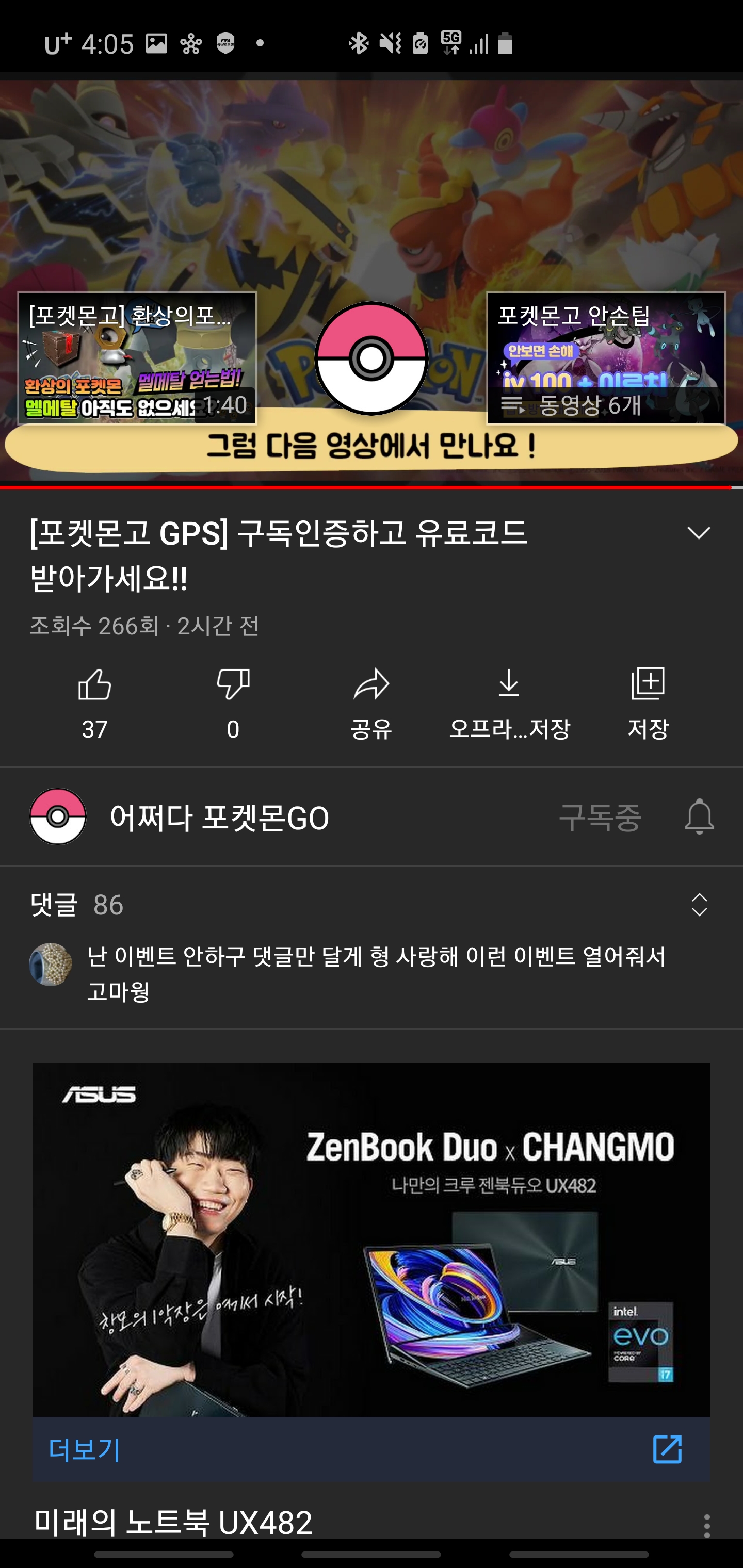Open the 어쩌다 포켓몬GO channel page
743x1568 pixels.
pyautogui.click(x=219, y=818)
